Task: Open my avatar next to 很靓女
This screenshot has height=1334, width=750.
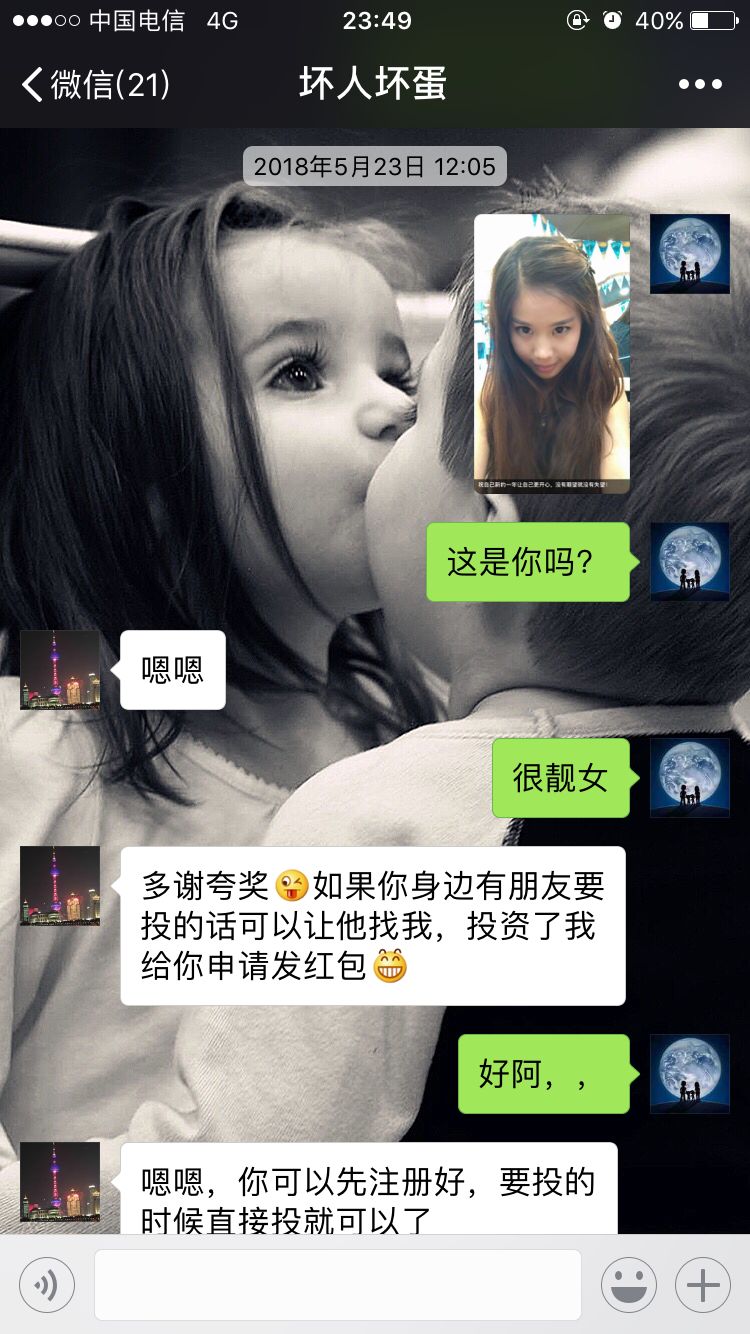Action: pyautogui.click(x=690, y=778)
